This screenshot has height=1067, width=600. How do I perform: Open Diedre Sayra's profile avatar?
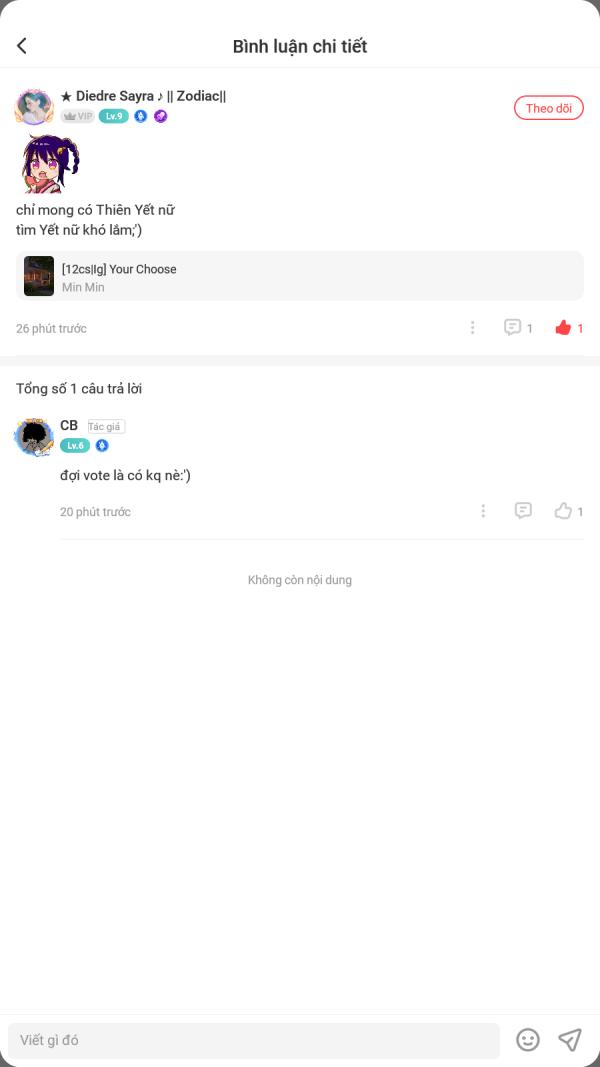coord(34,107)
